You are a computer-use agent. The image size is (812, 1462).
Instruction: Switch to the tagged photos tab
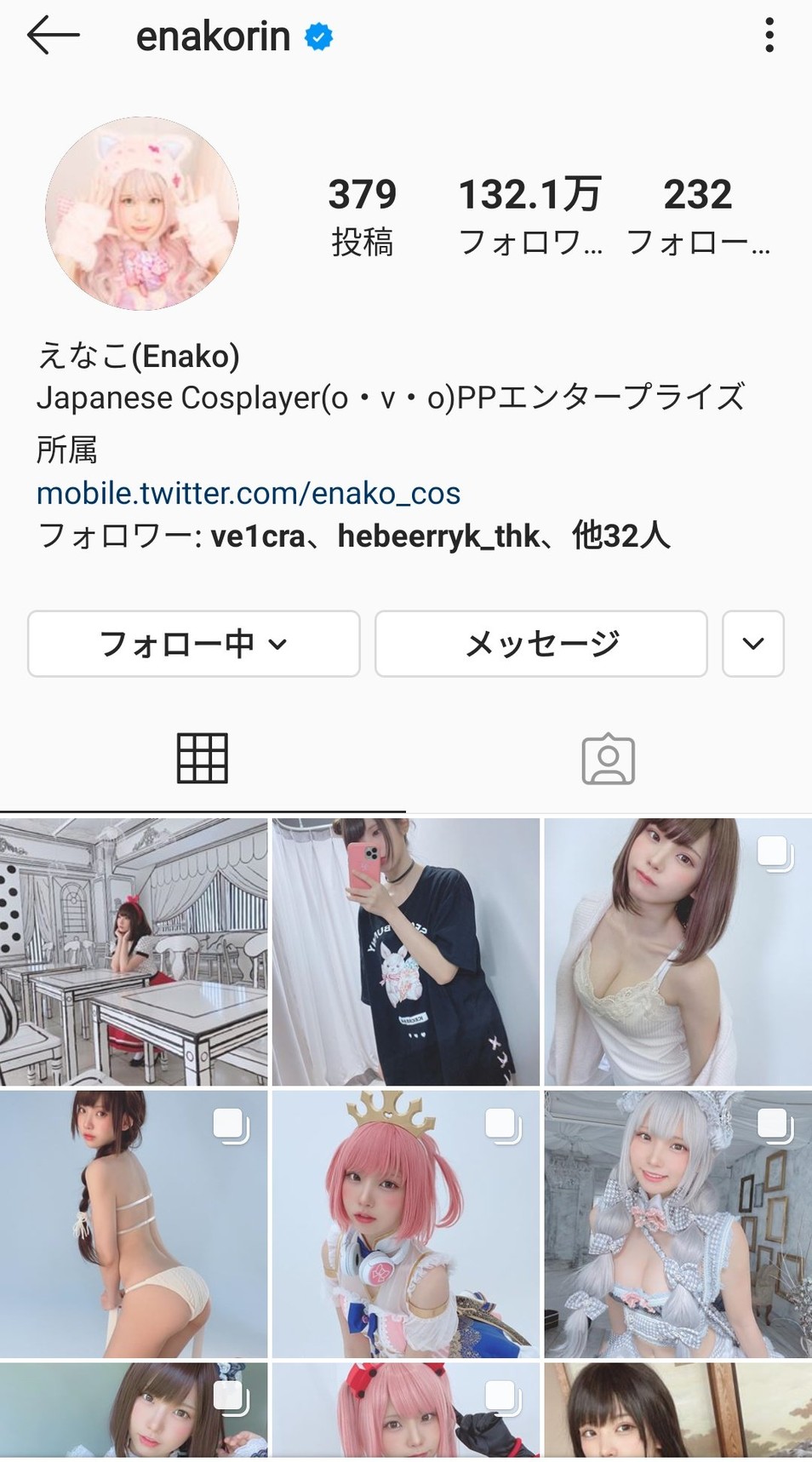pyautogui.click(x=609, y=758)
